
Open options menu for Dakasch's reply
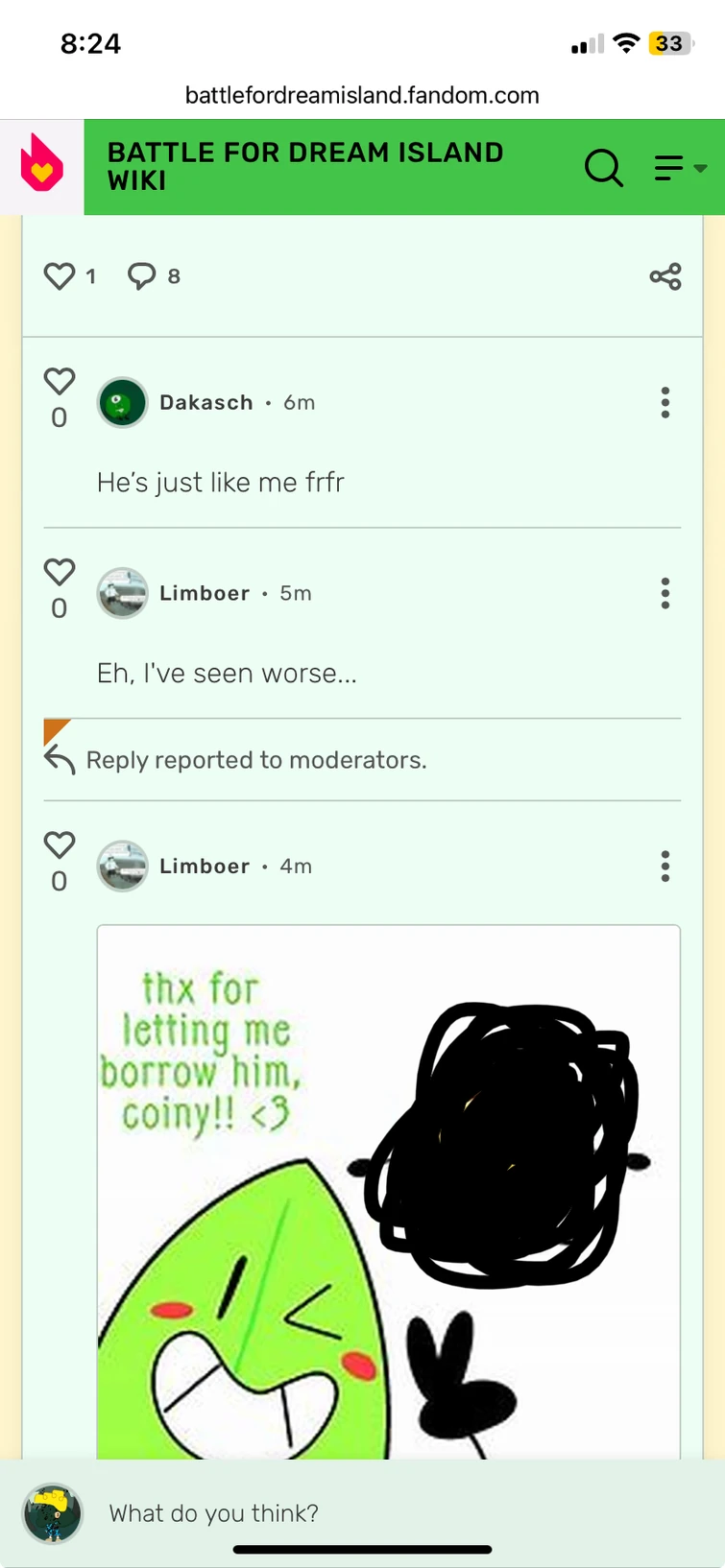click(x=665, y=403)
